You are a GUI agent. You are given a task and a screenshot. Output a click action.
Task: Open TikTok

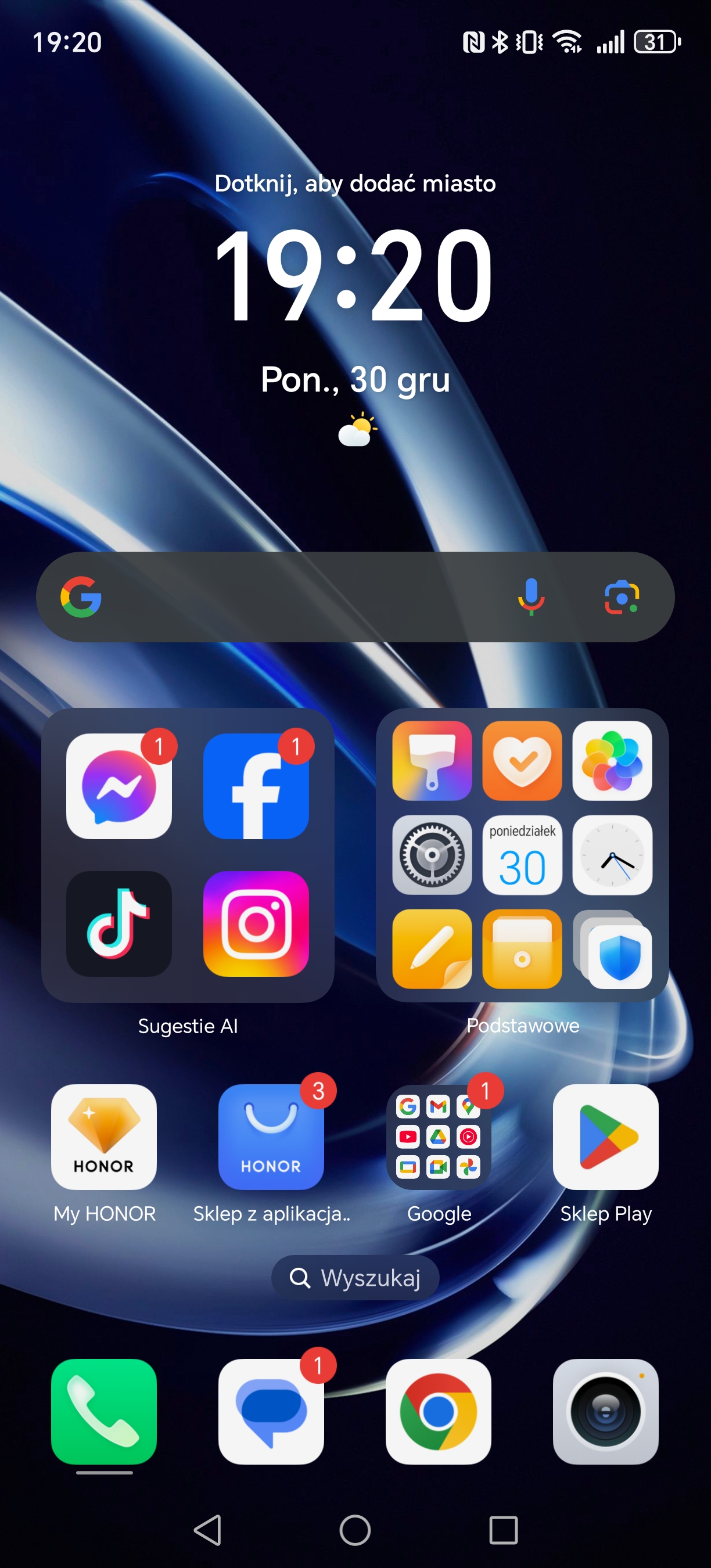pos(119,923)
